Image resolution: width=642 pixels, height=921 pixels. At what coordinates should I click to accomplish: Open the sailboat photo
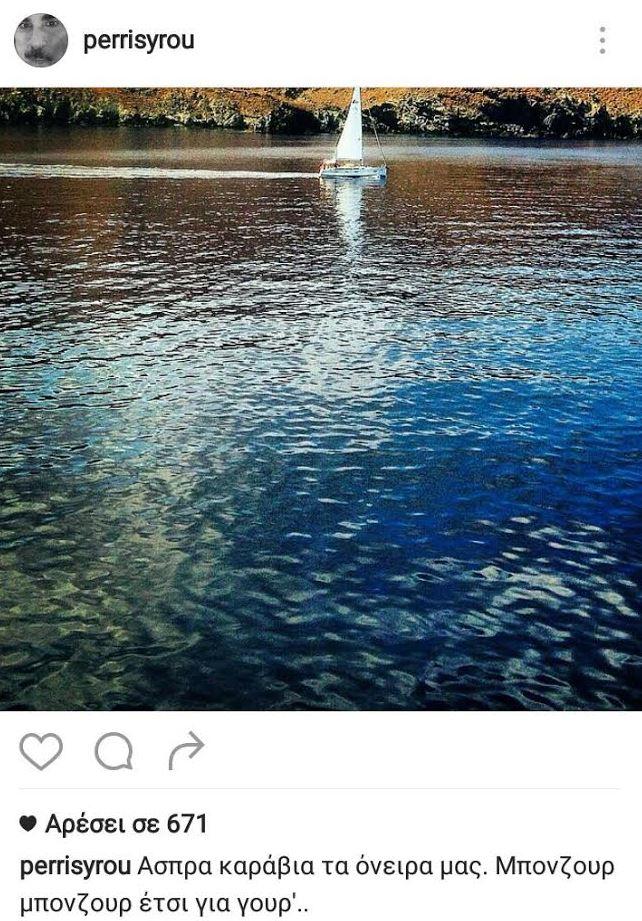pyautogui.click(x=321, y=398)
